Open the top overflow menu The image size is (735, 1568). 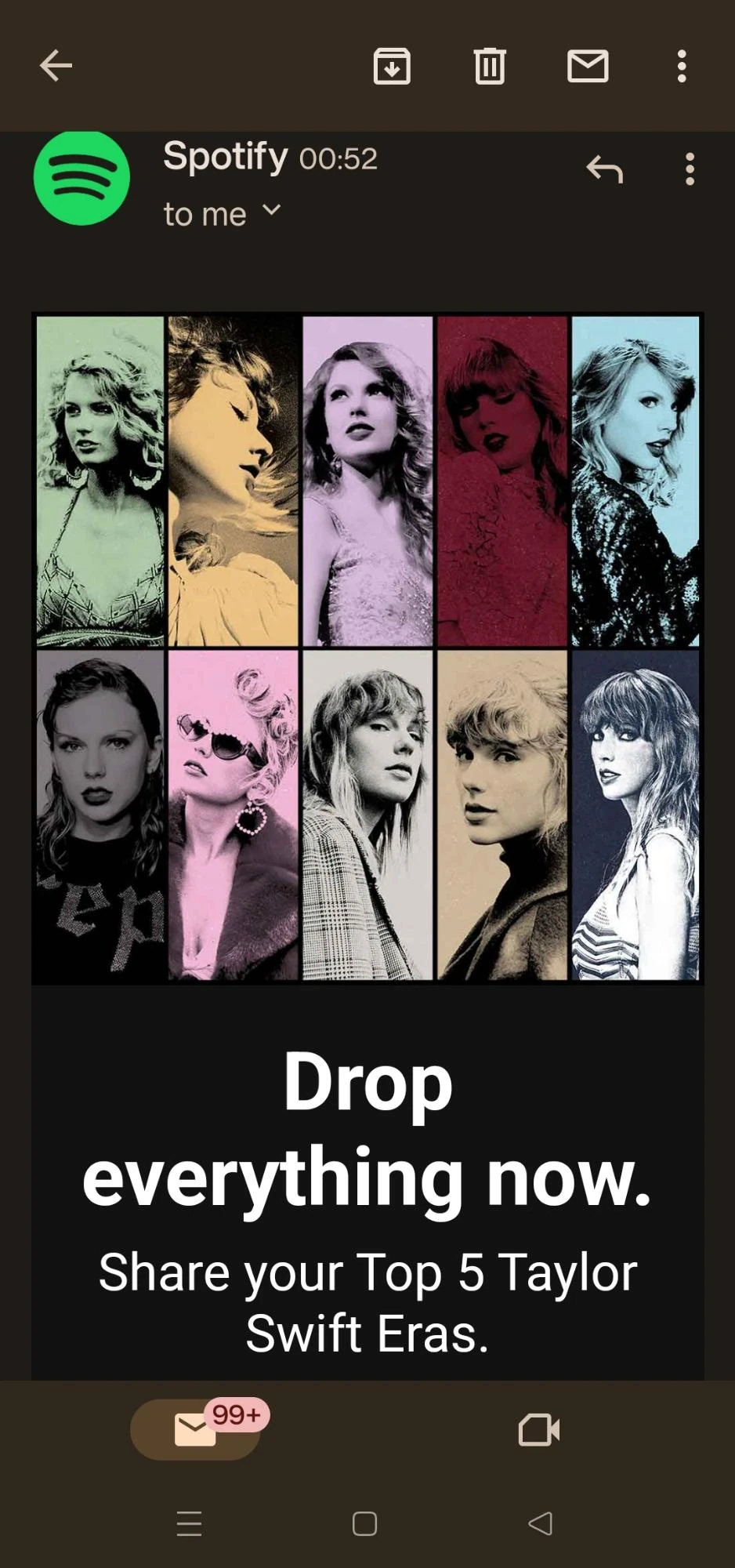[682, 67]
